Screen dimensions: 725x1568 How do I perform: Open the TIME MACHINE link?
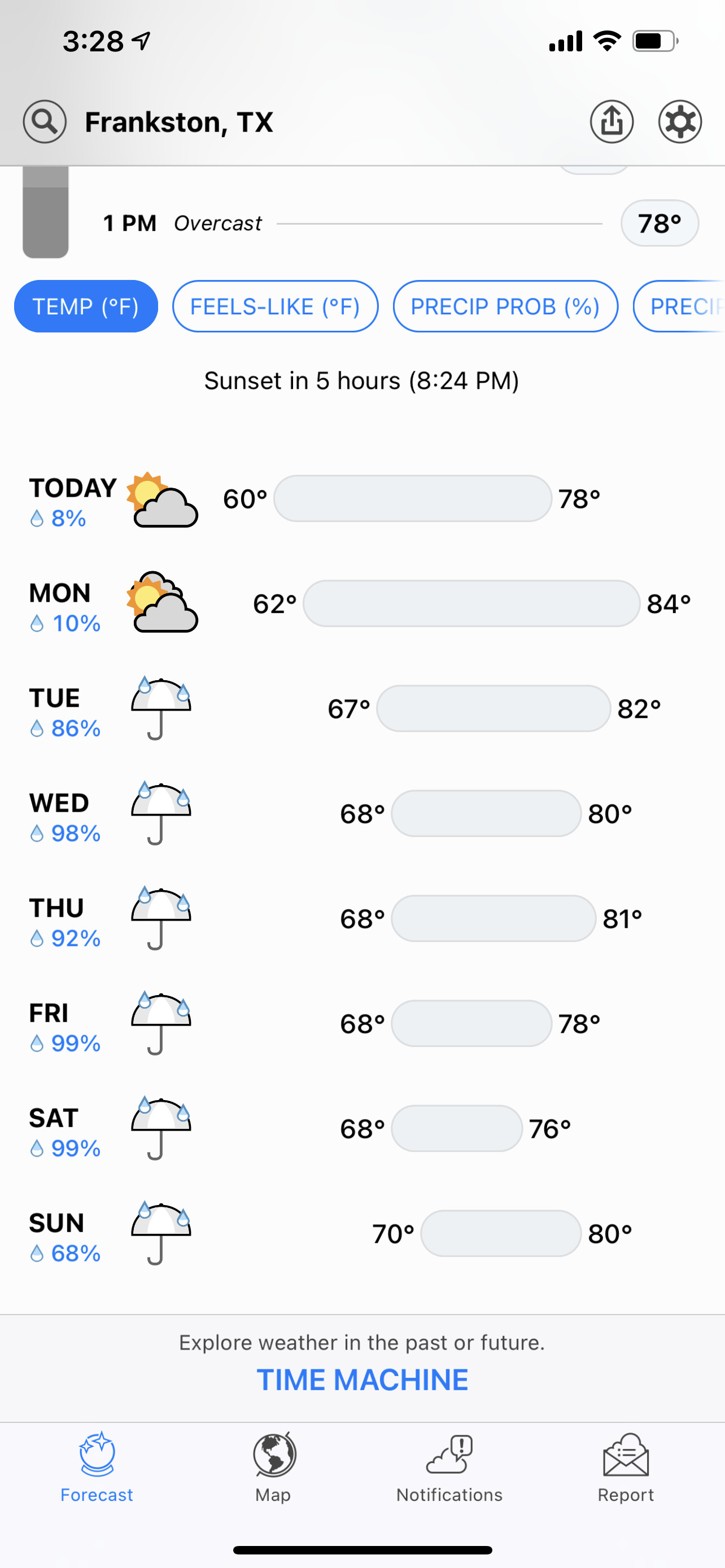click(362, 1380)
